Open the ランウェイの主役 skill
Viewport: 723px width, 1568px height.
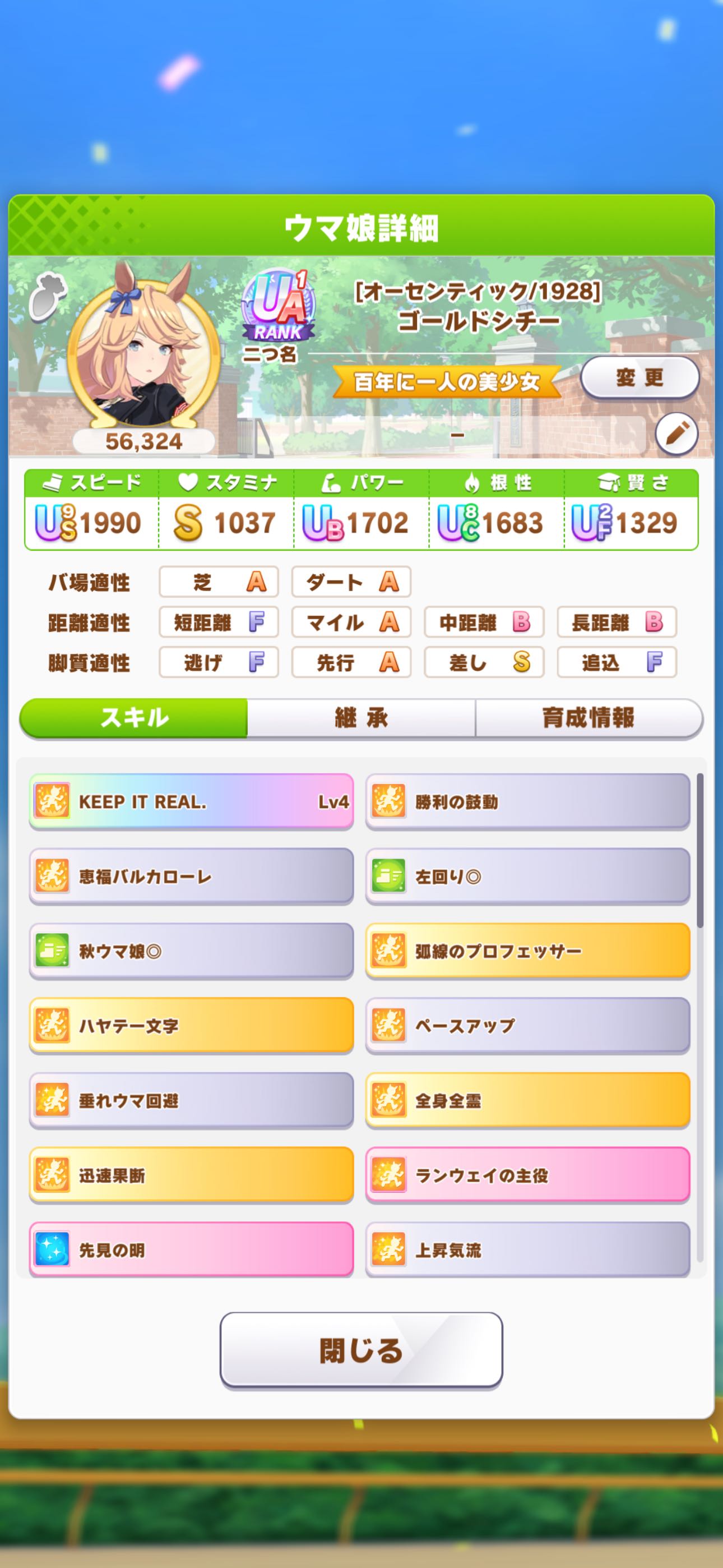[x=527, y=1175]
